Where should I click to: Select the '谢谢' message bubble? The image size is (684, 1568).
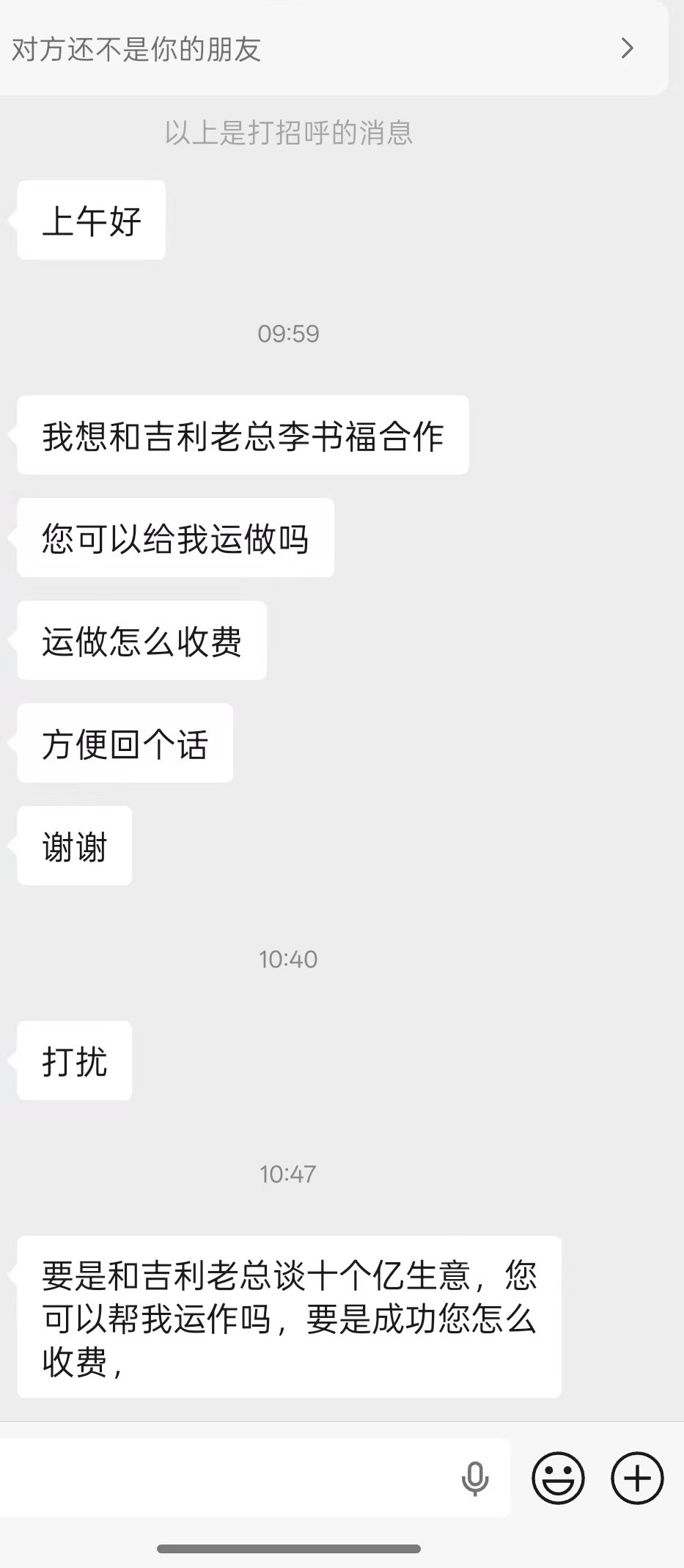[x=73, y=846]
